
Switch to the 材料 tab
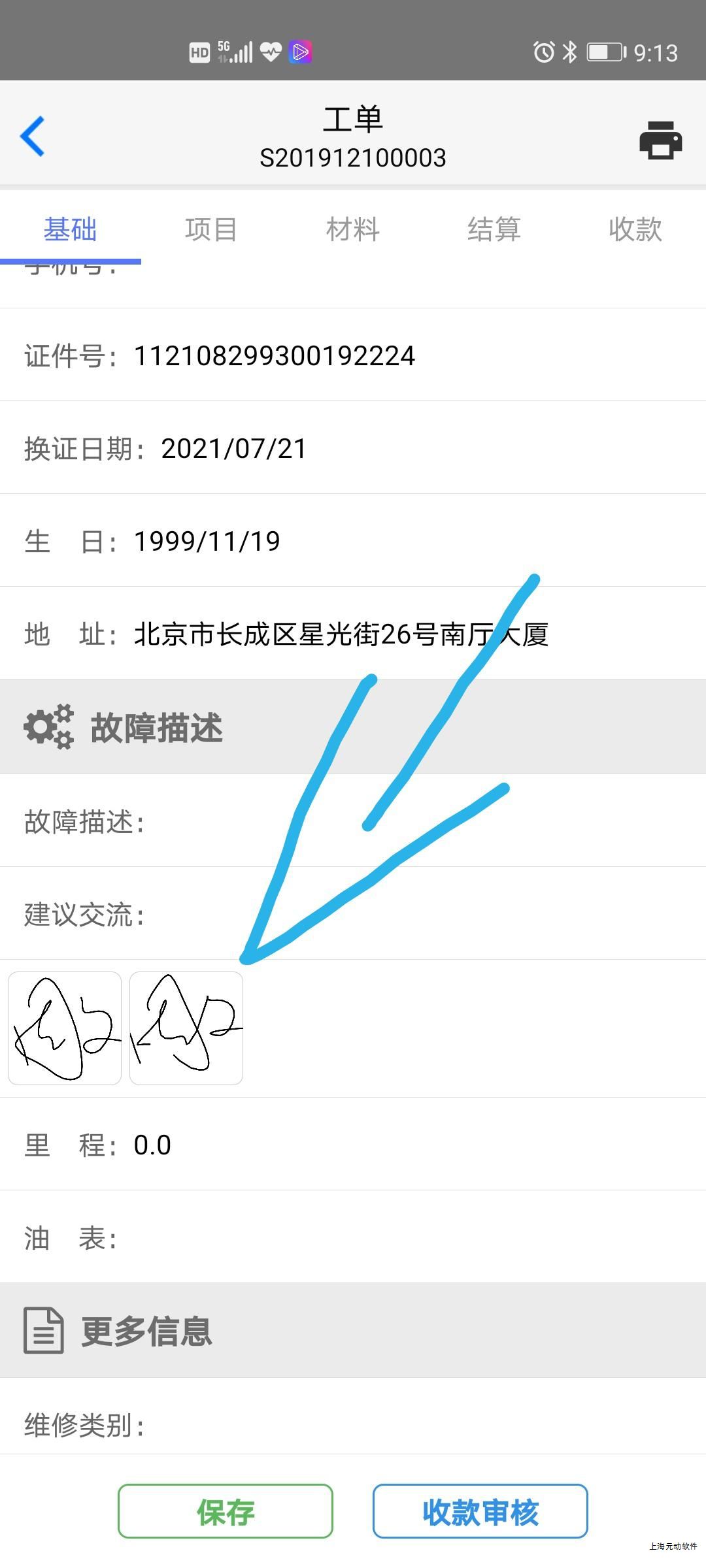click(353, 229)
